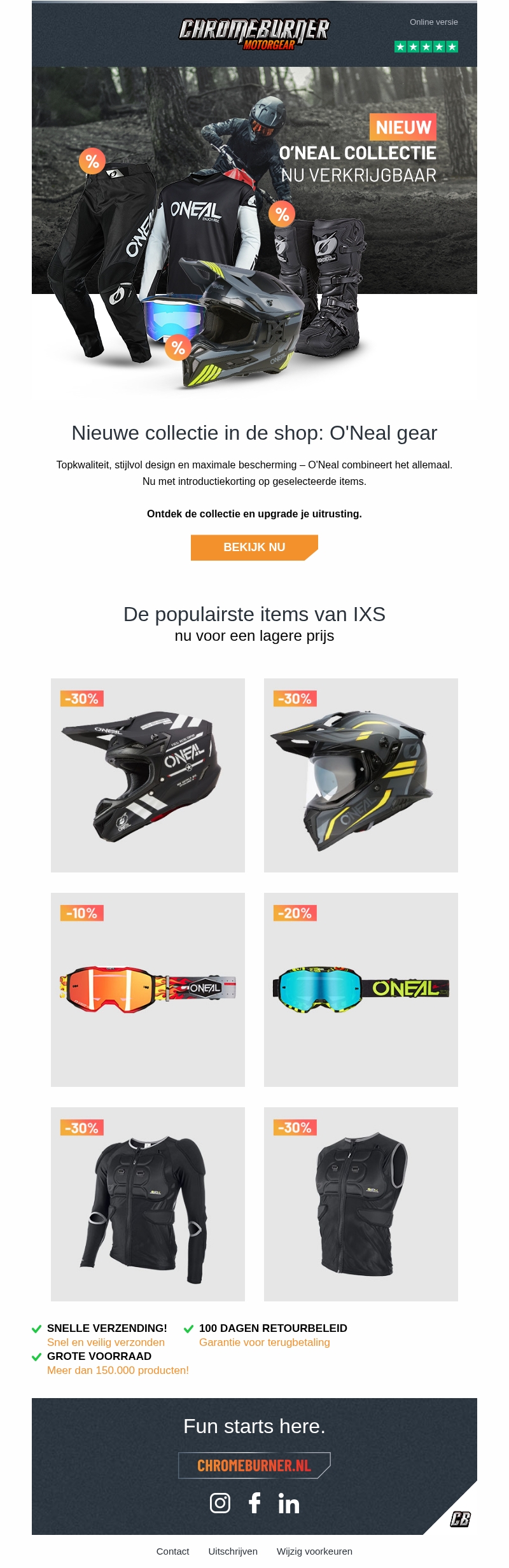509x1568 pixels.
Task: Open the black O'Neal motocross helmet tile
Action: [148, 775]
